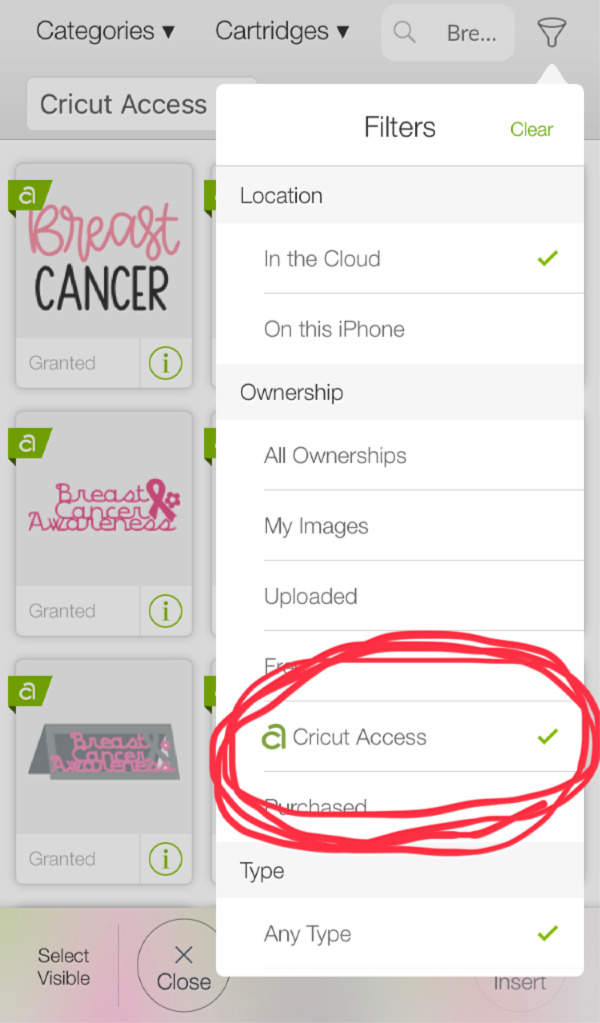This screenshot has height=1023, width=600.
Task: Tap the Cricut Access filter tag
Action: tap(123, 104)
